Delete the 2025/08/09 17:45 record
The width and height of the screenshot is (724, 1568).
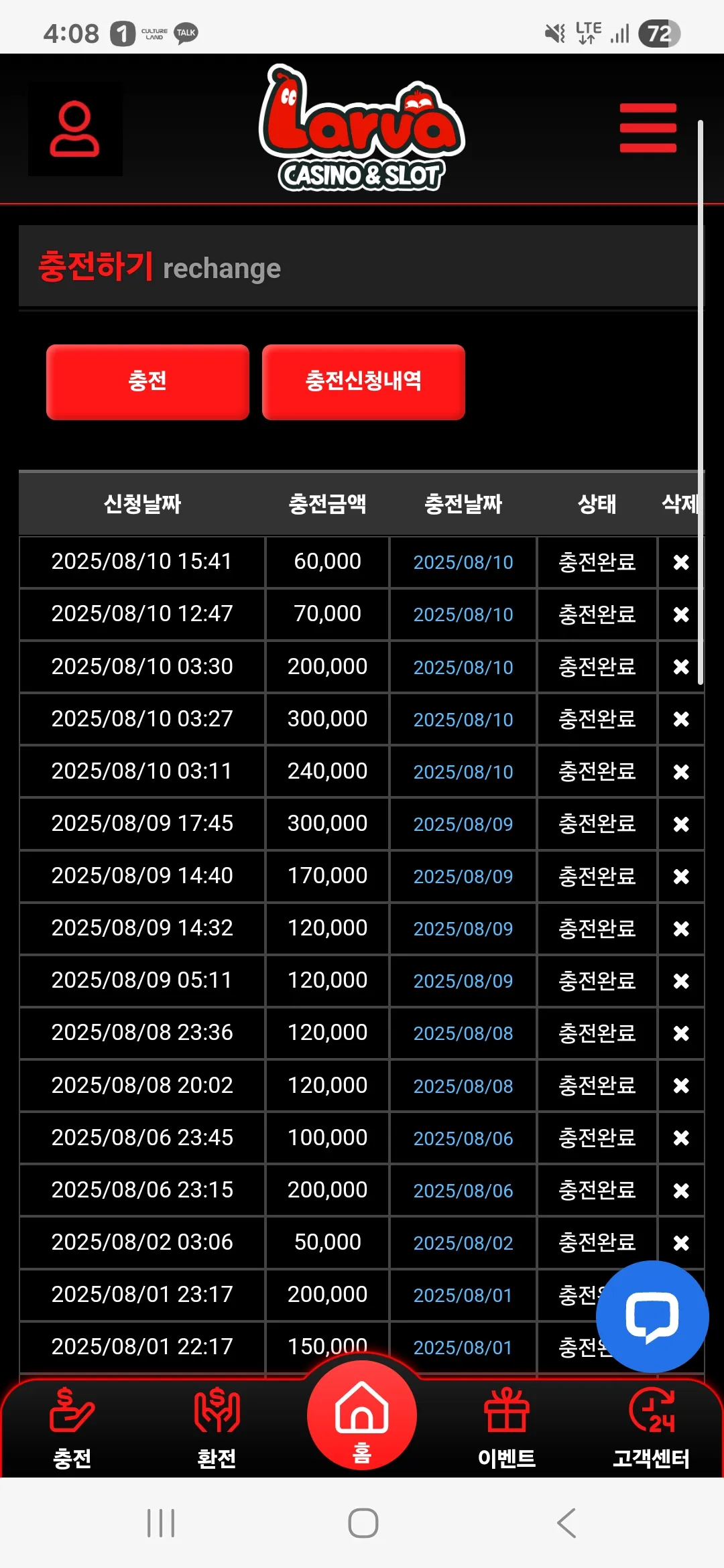click(x=681, y=824)
